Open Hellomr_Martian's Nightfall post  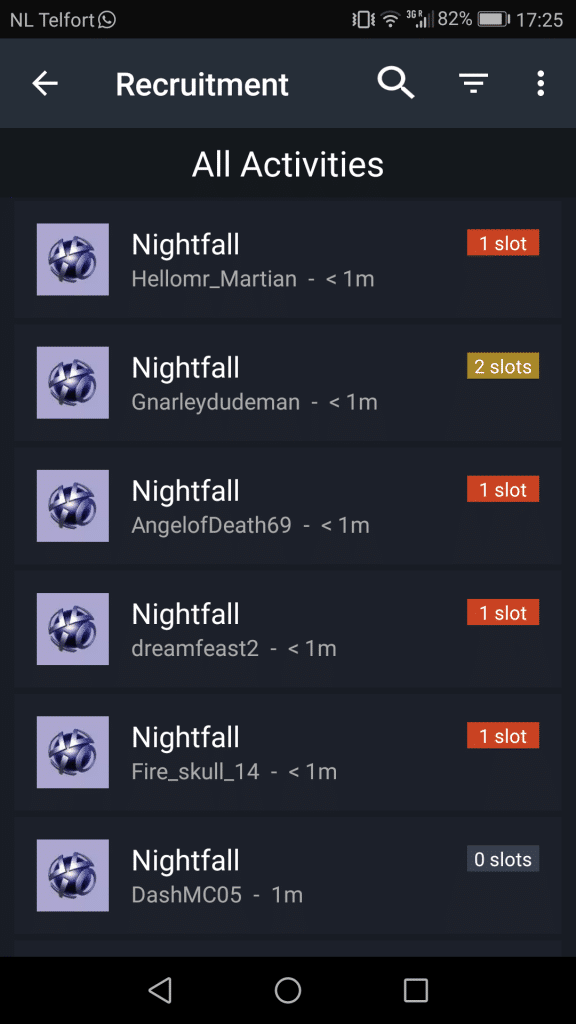pyautogui.click(x=288, y=259)
